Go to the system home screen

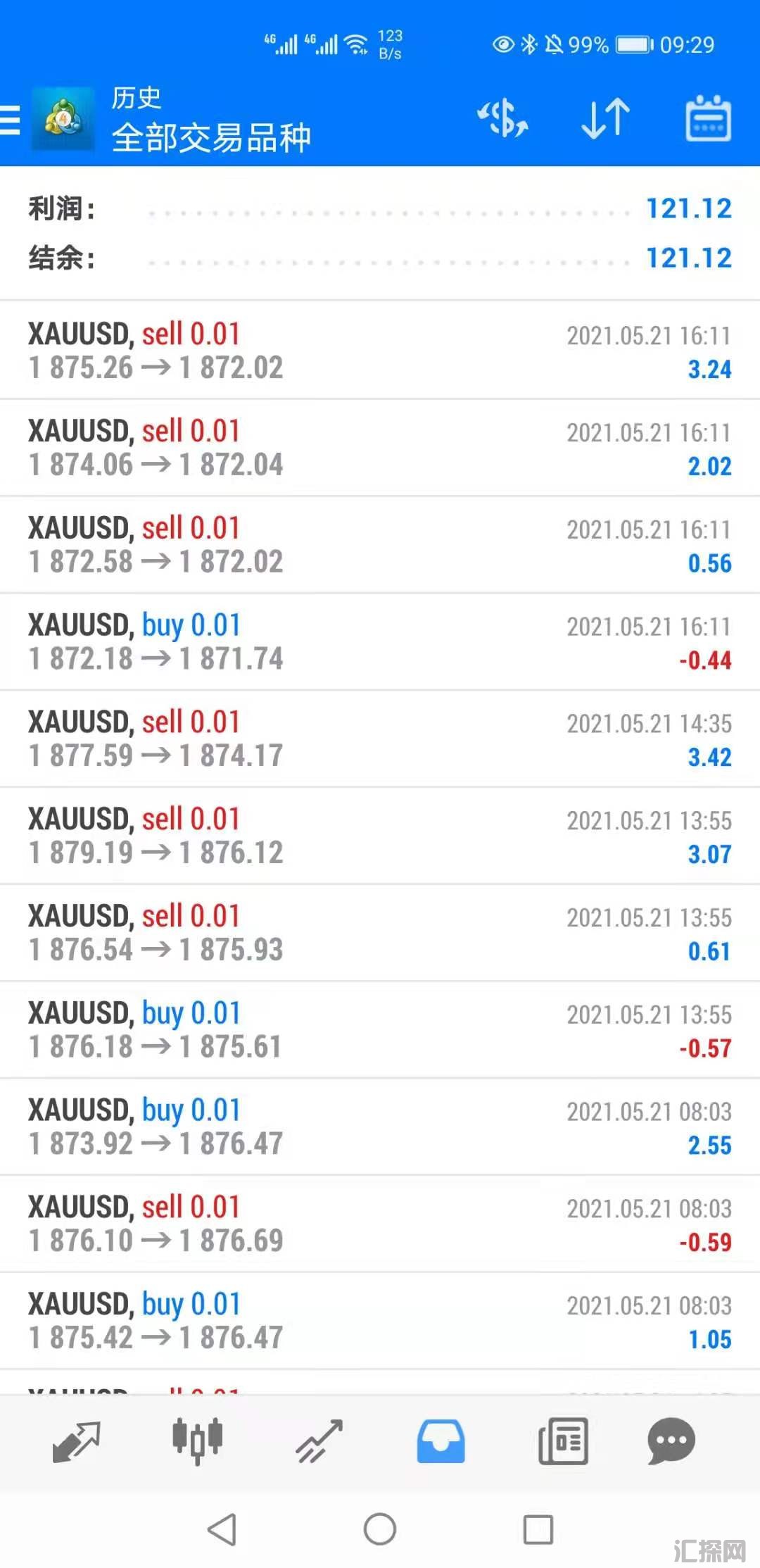pos(380,1529)
